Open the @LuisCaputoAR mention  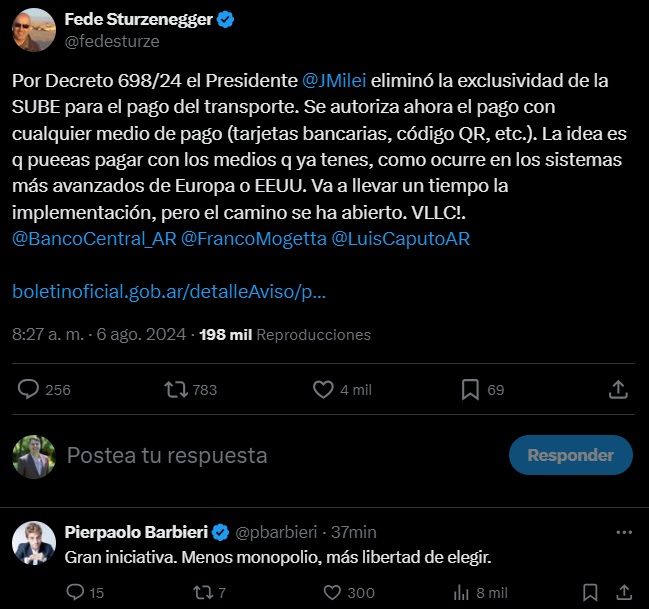tap(400, 239)
